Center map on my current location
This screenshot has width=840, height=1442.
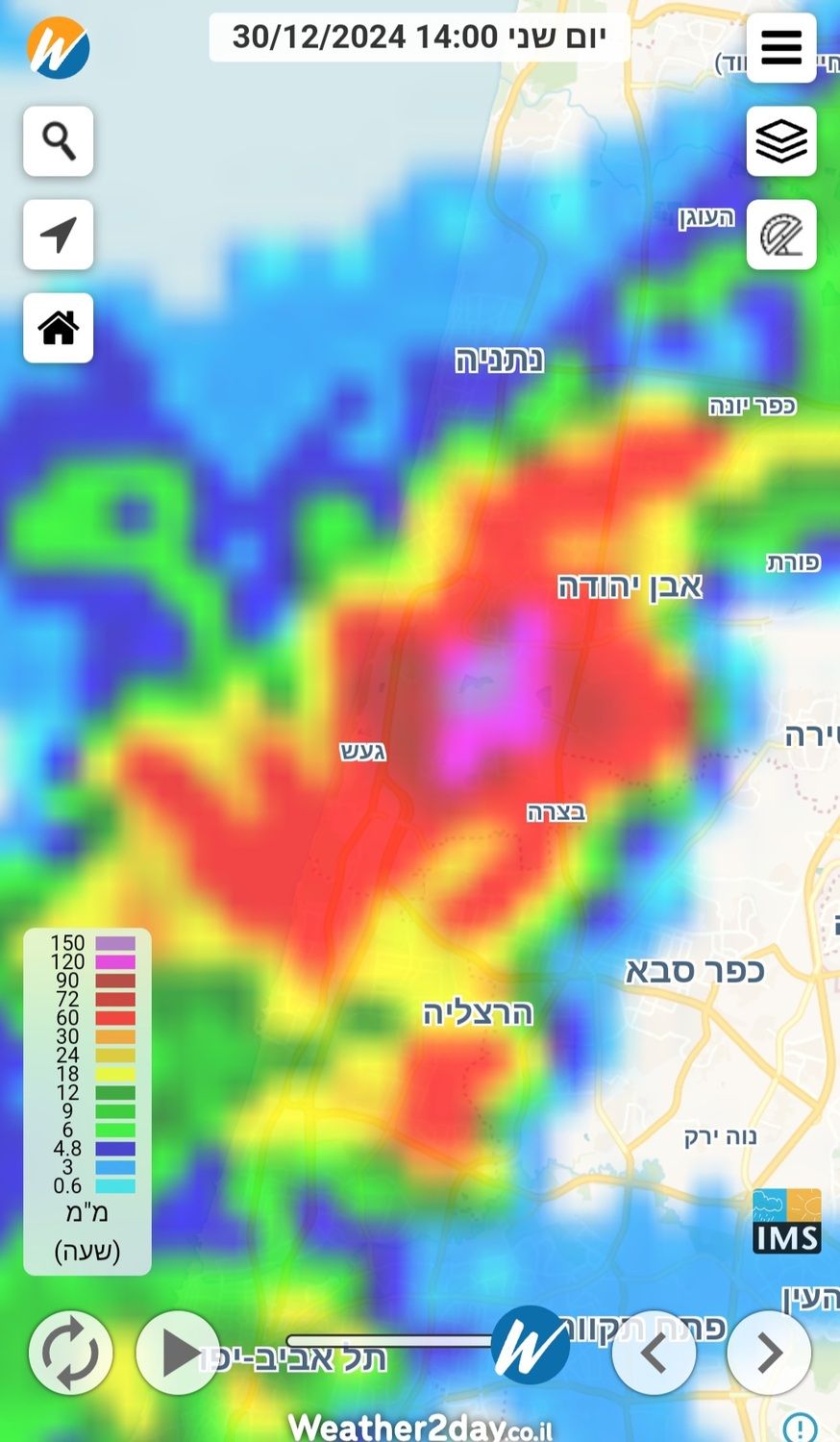(59, 235)
